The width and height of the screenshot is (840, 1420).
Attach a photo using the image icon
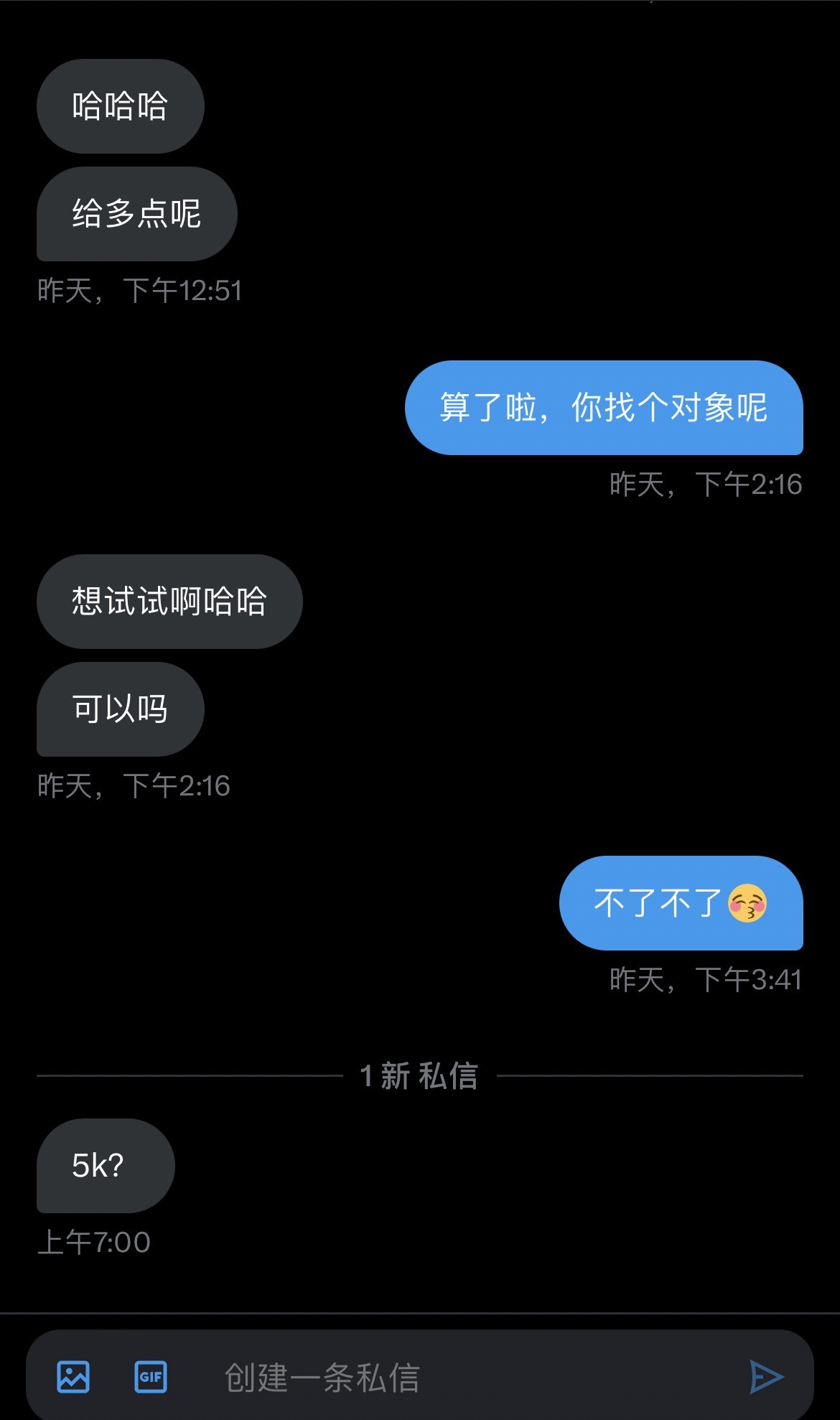(73, 1377)
